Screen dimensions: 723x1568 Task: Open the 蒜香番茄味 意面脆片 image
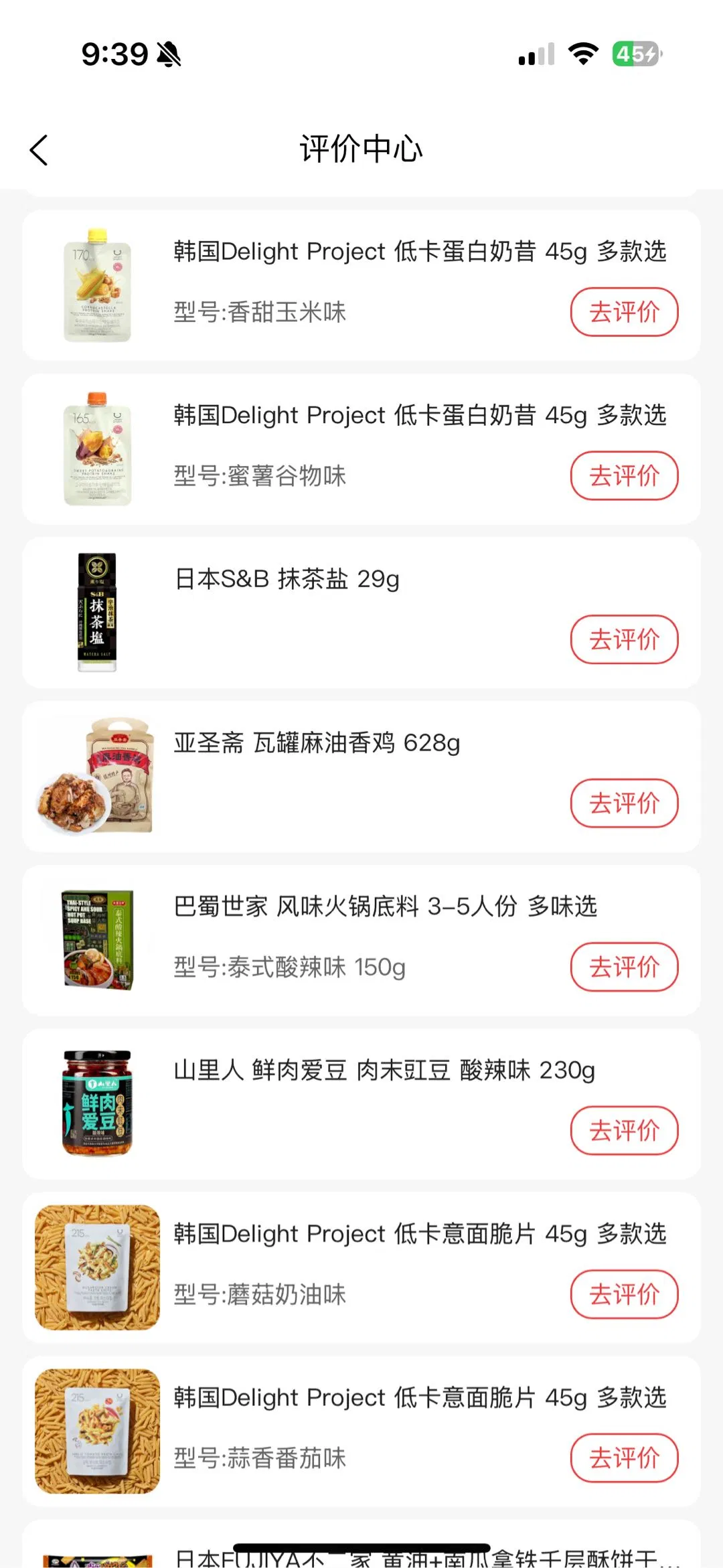[x=98, y=1431]
